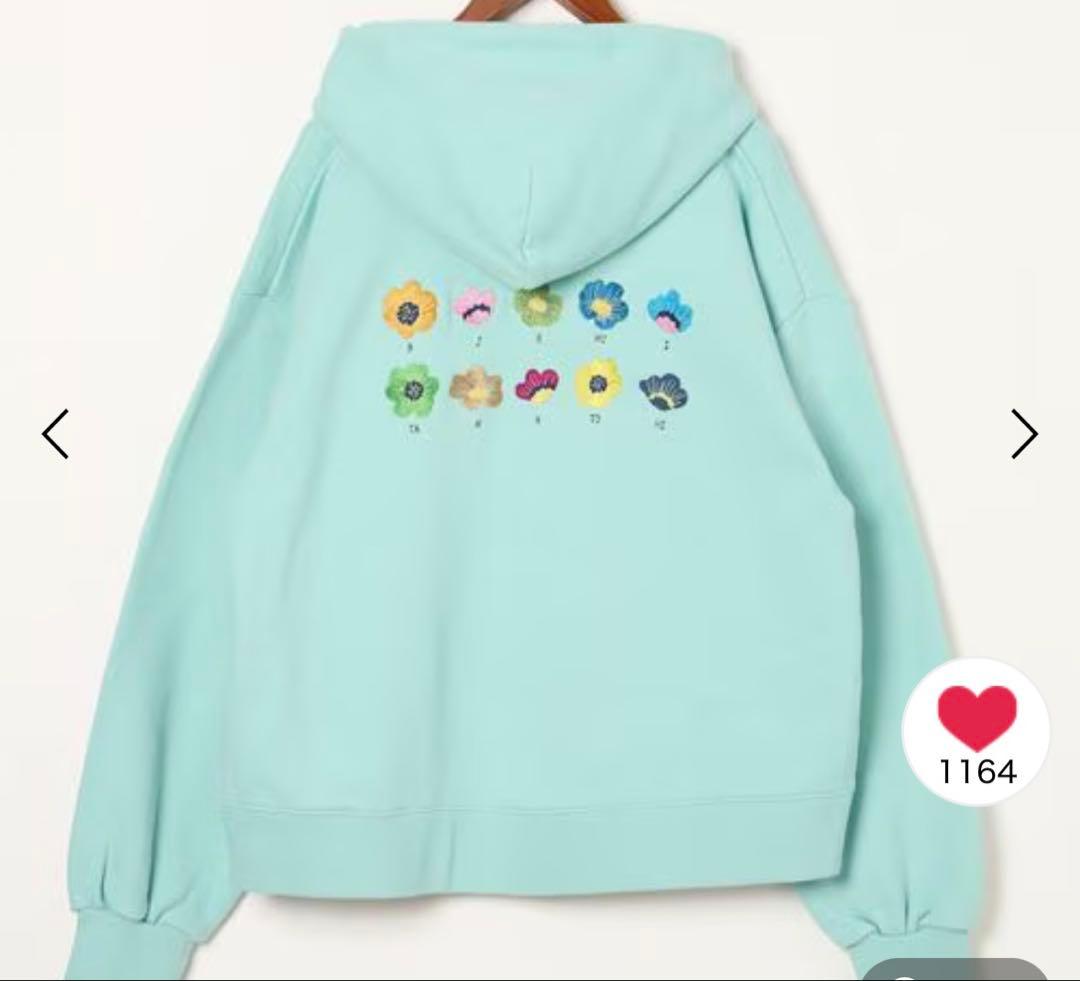1080x981 pixels.
Task: Go to the next product photo
Action: point(1024,434)
